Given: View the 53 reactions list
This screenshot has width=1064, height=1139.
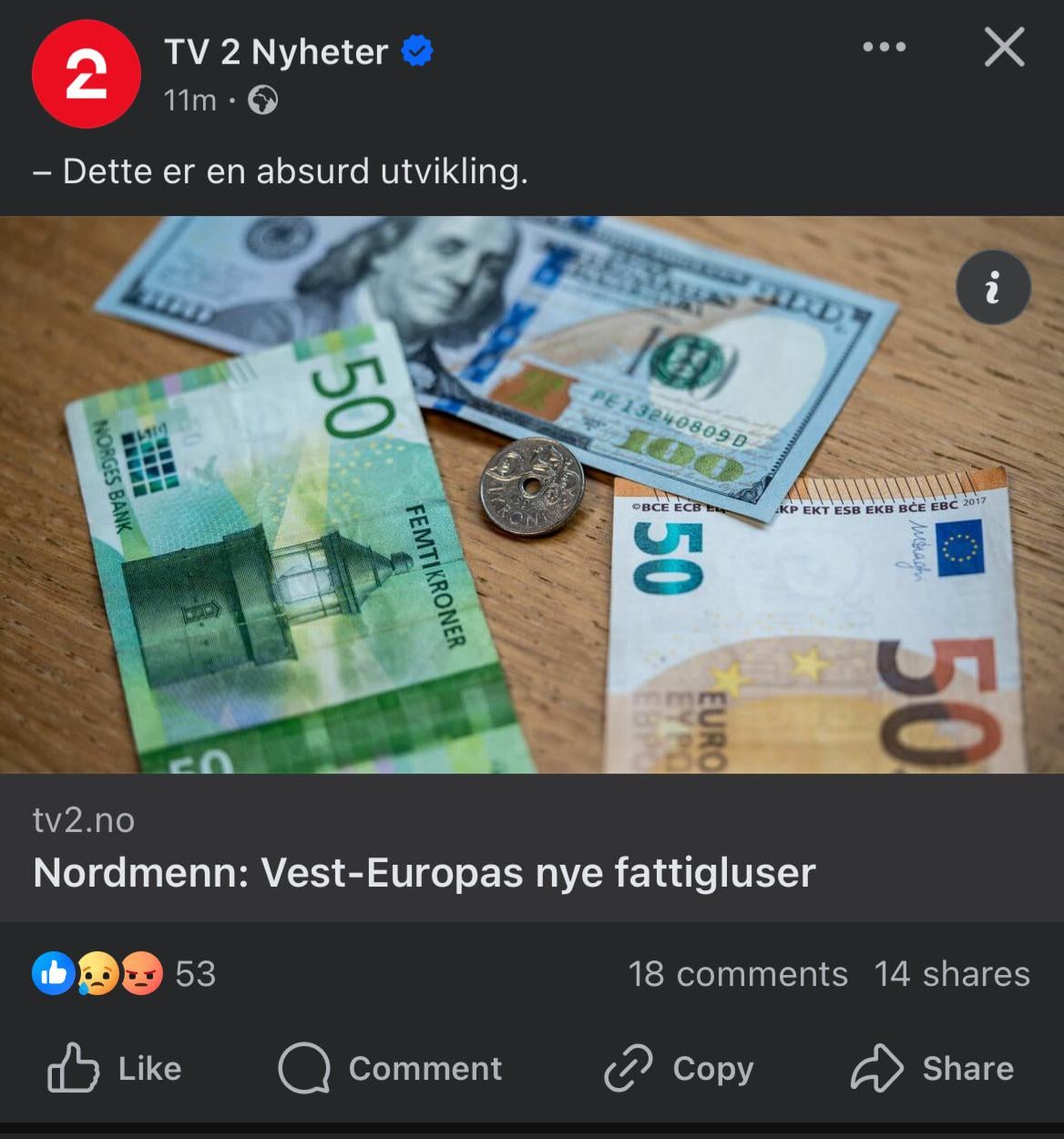Looking at the screenshot, I should 124,973.
